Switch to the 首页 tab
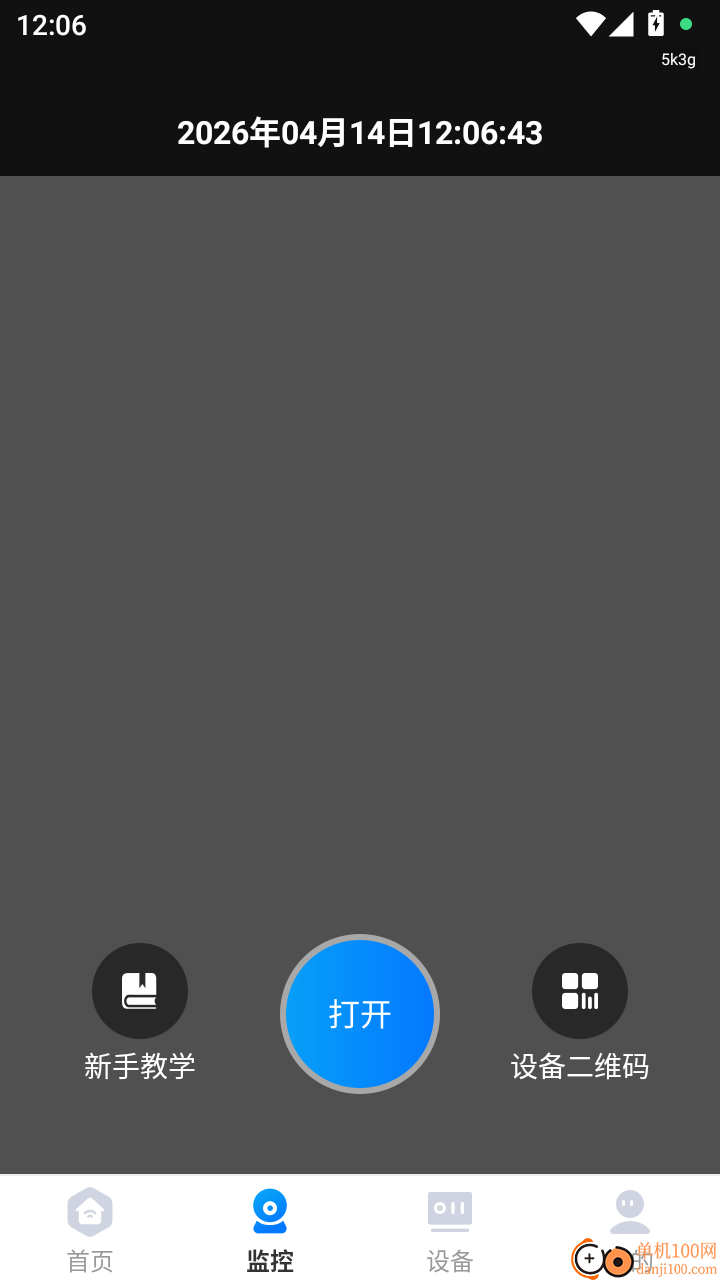This screenshot has width=720, height=1280. pos(90,1229)
